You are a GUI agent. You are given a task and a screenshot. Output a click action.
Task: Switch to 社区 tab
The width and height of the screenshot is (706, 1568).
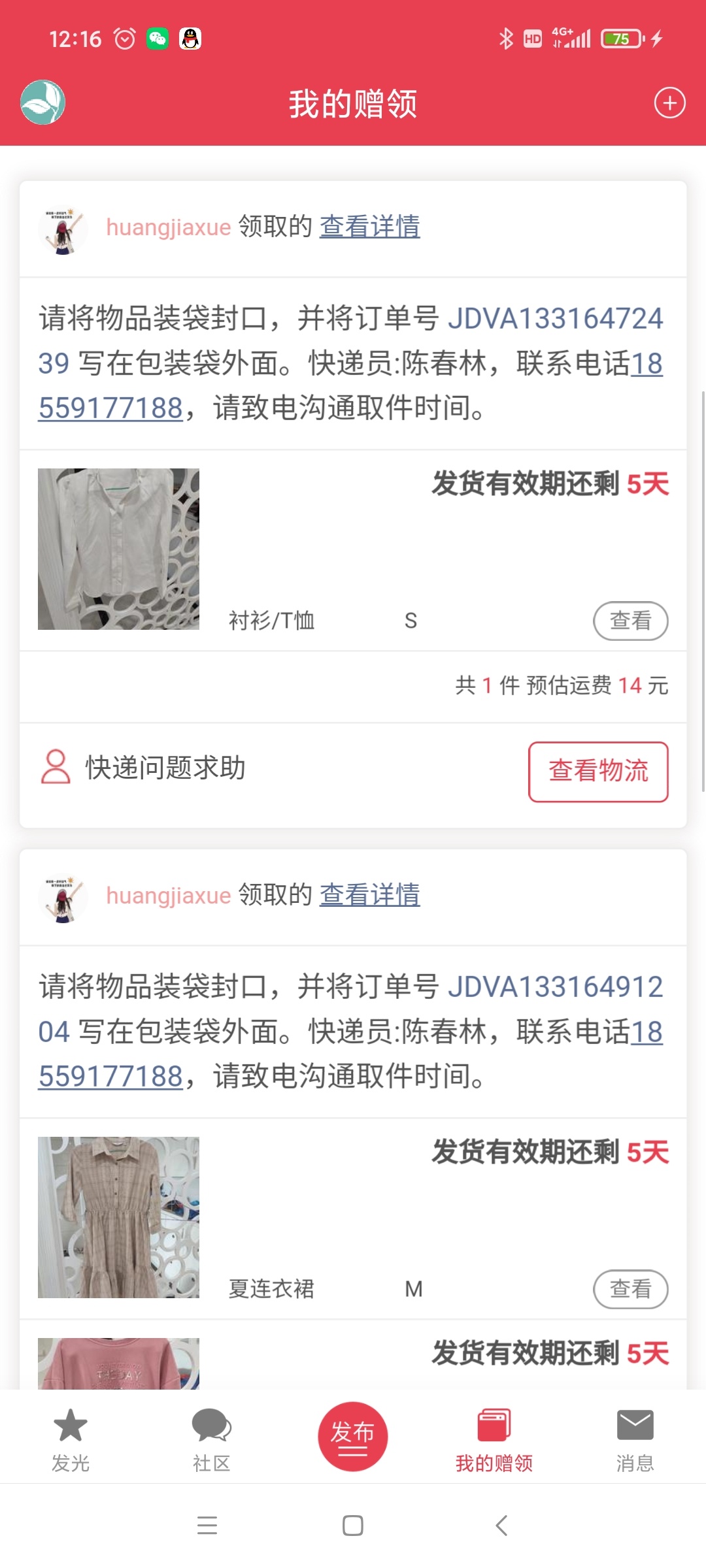[x=212, y=1440]
